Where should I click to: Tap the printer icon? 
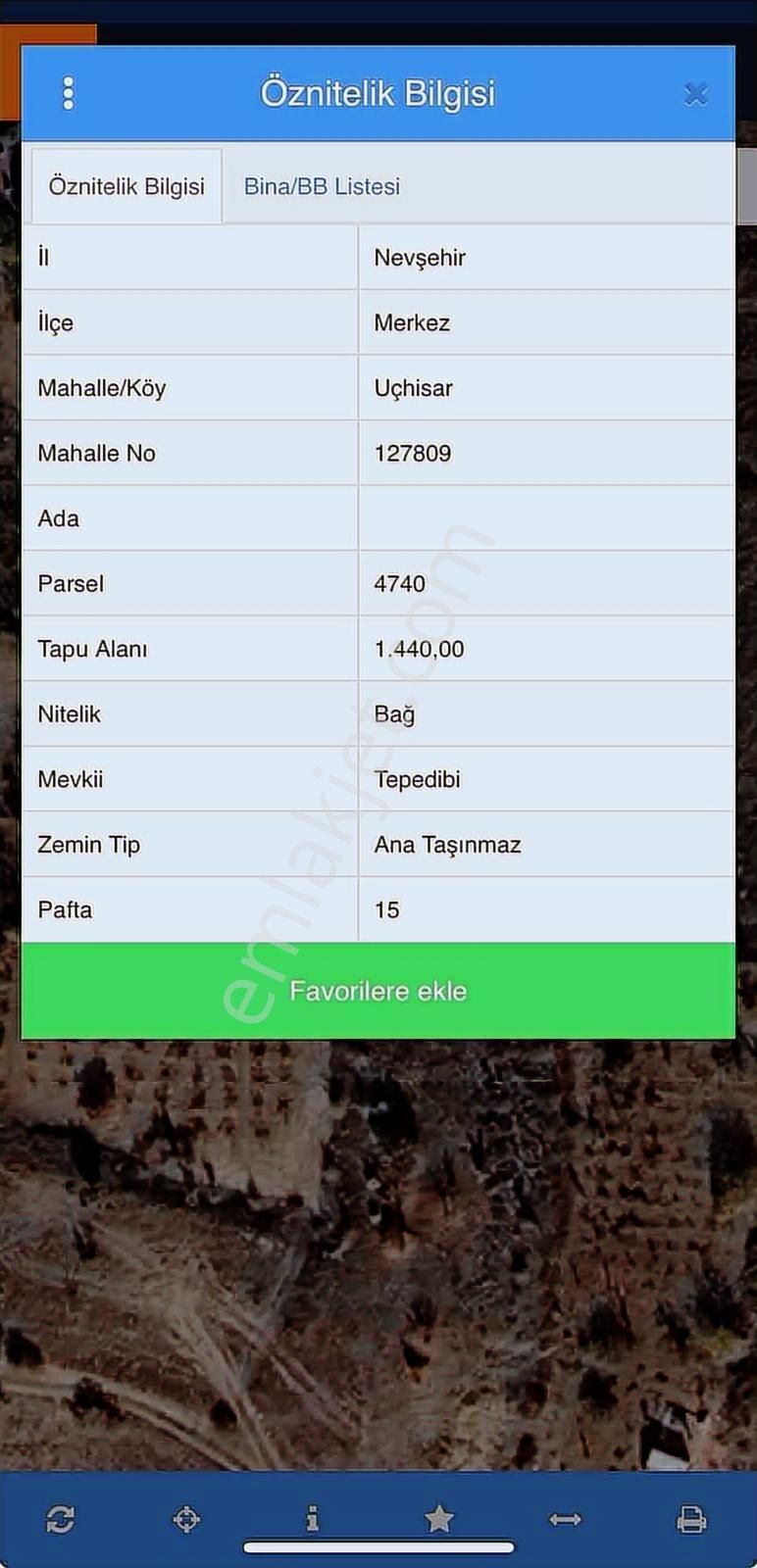click(691, 1519)
